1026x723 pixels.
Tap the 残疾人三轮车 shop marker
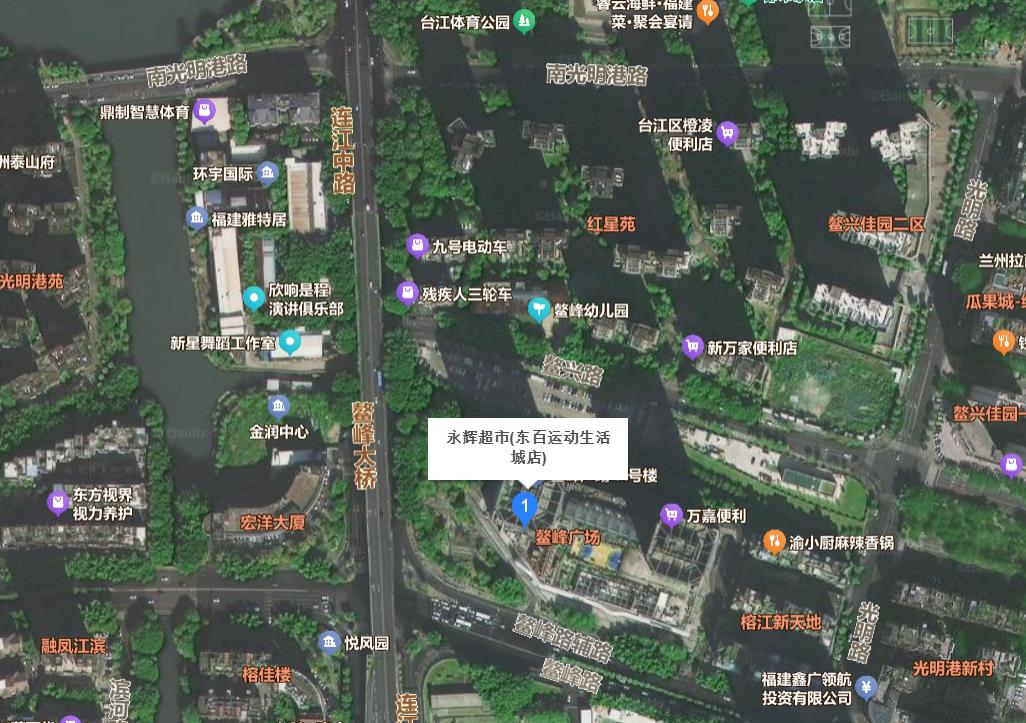407,294
